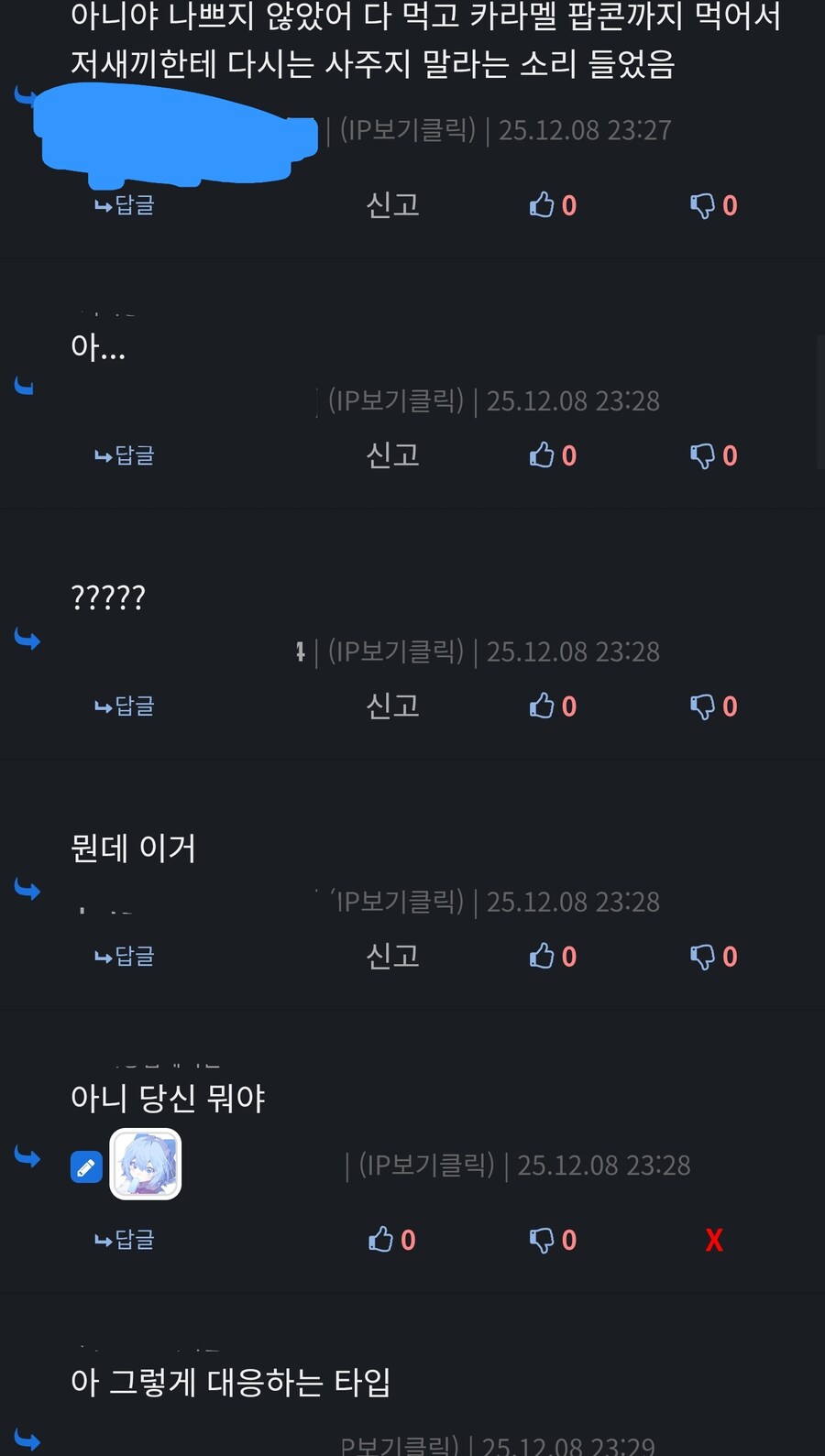Click 답글 under "아니 당신 뭐야" comment
Viewport: 825px width, 1456px height.
pyautogui.click(x=124, y=1240)
